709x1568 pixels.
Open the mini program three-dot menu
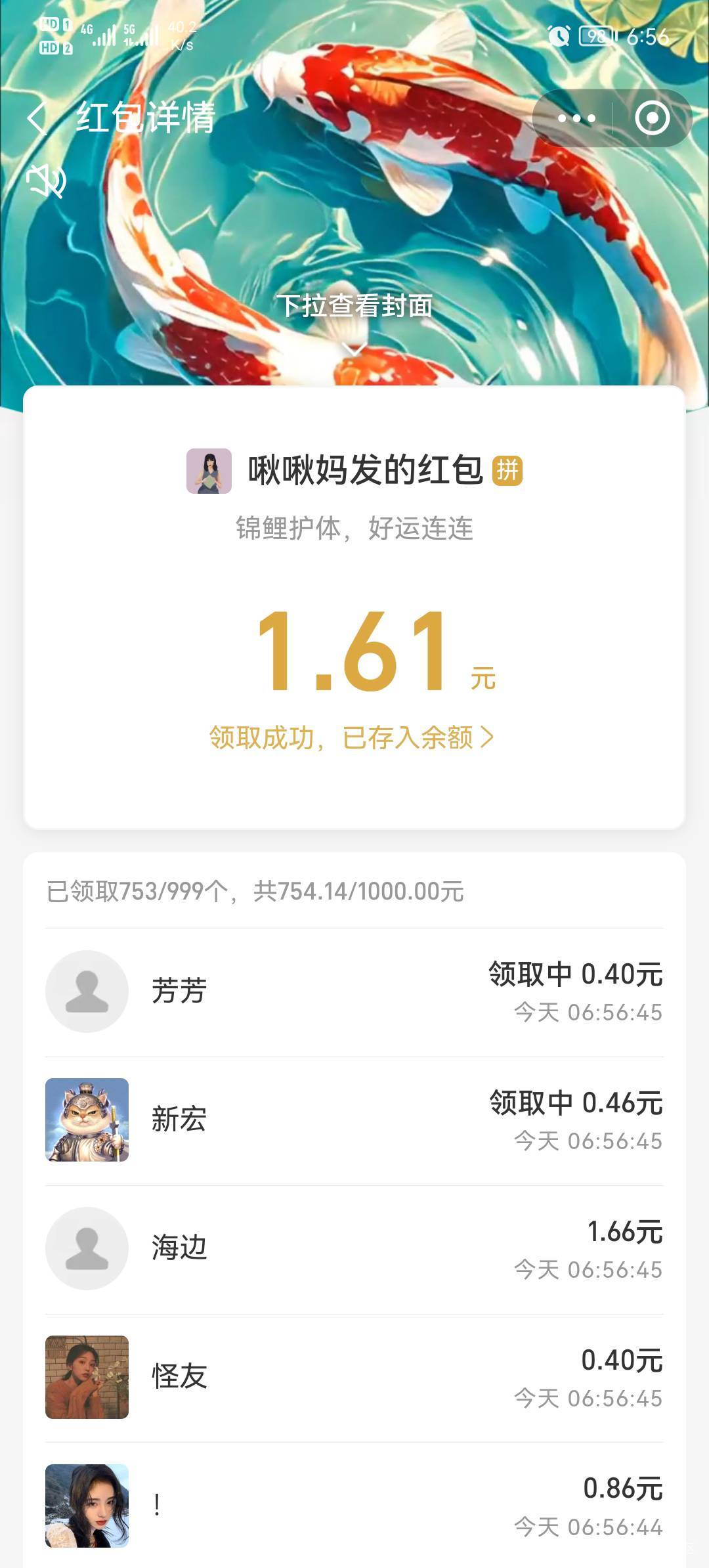coord(576,119)
